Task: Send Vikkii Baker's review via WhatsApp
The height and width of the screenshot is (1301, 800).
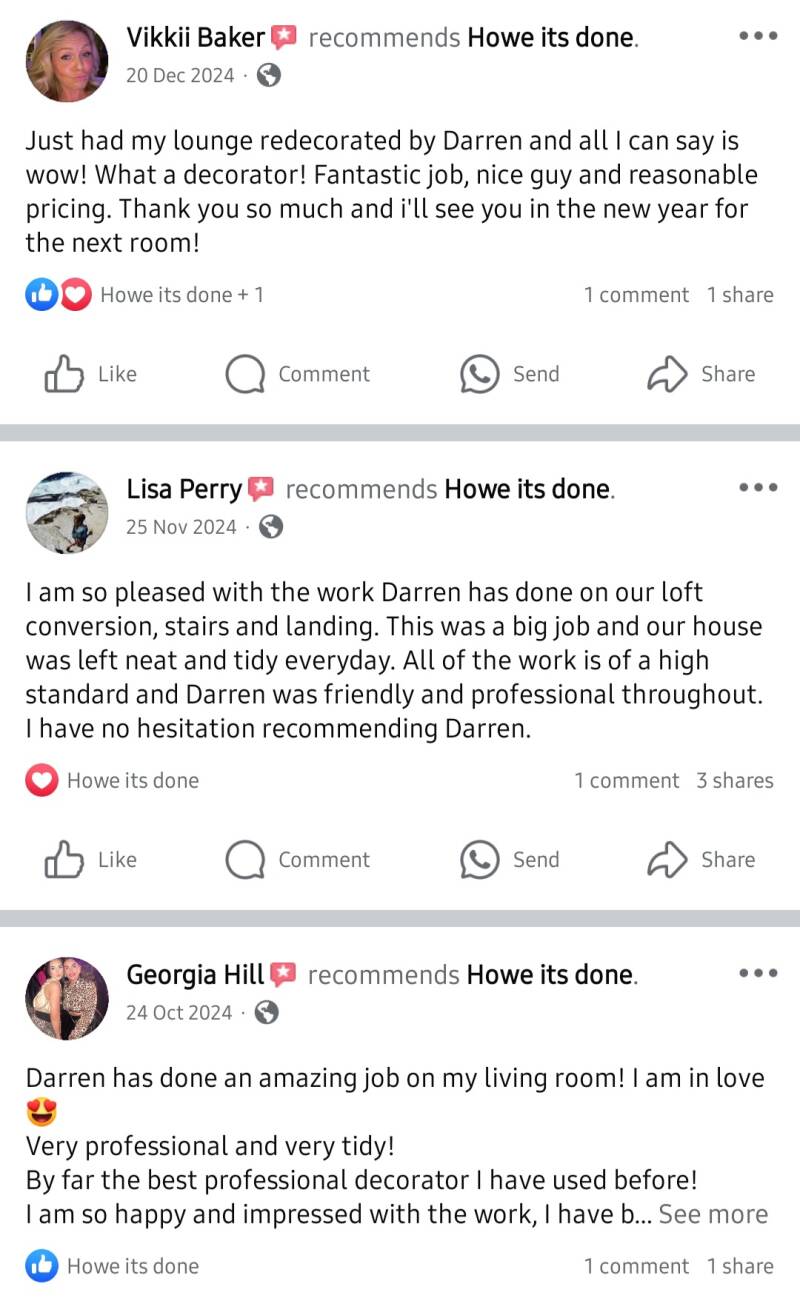Action: pyautogui.click(x=510, y=374)
